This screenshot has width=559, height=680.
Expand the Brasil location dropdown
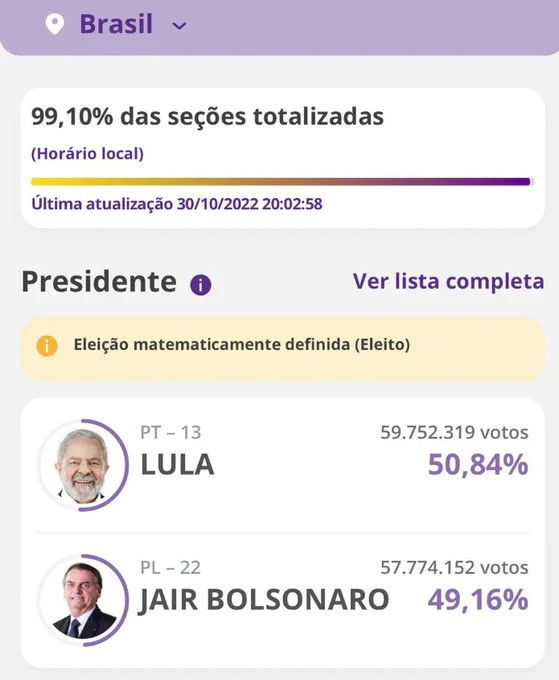[116, 24]
